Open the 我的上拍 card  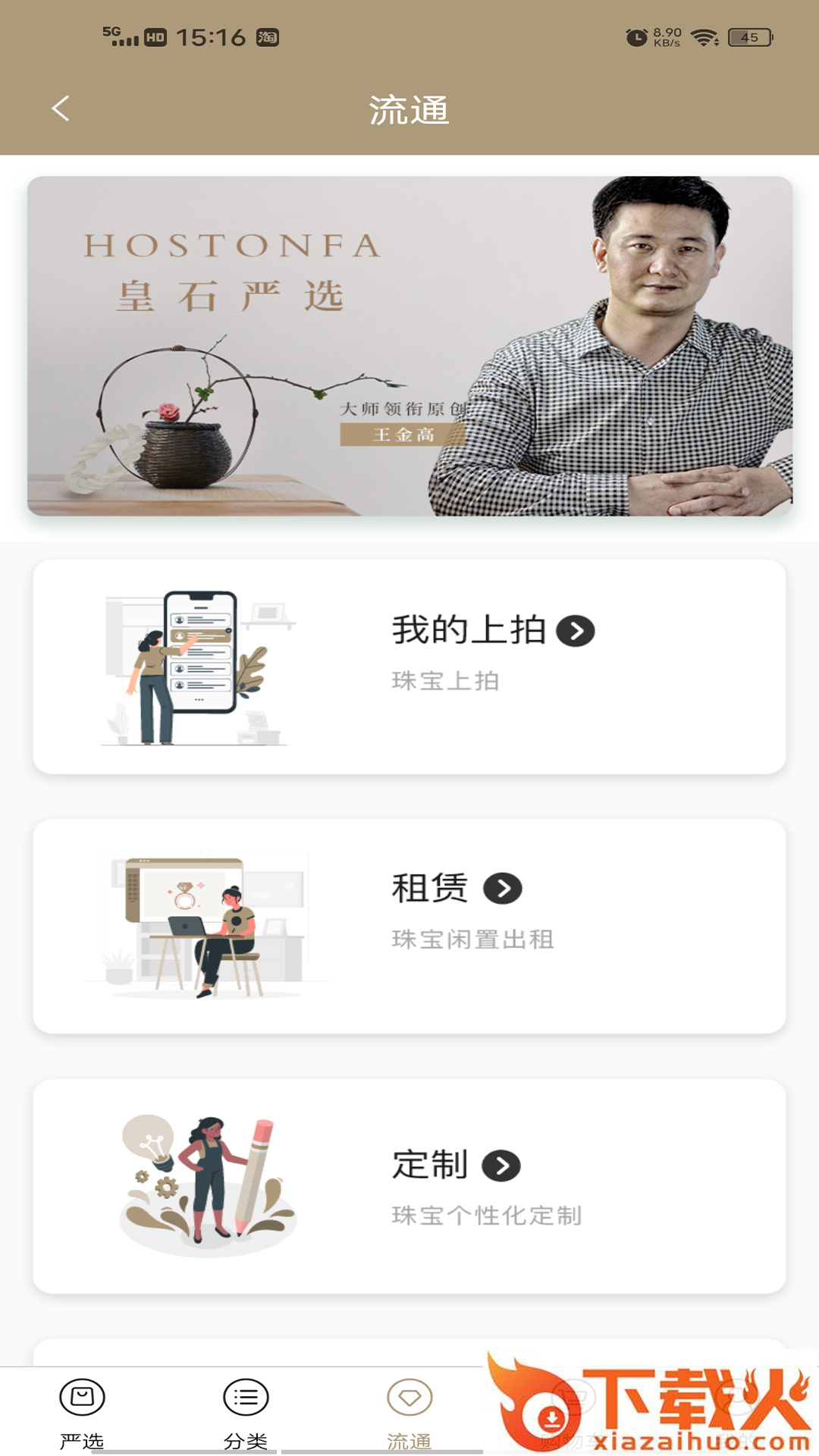point(409,666)
